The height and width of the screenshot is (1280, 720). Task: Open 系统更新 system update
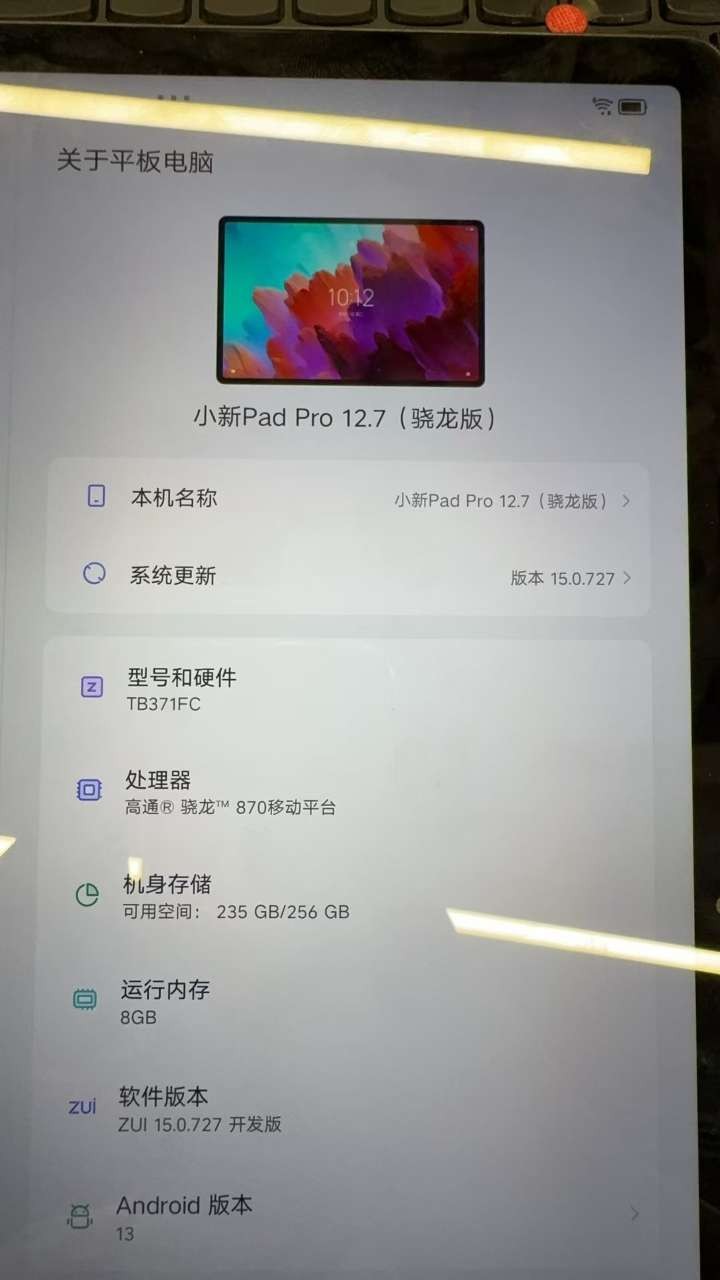(350, 576)
